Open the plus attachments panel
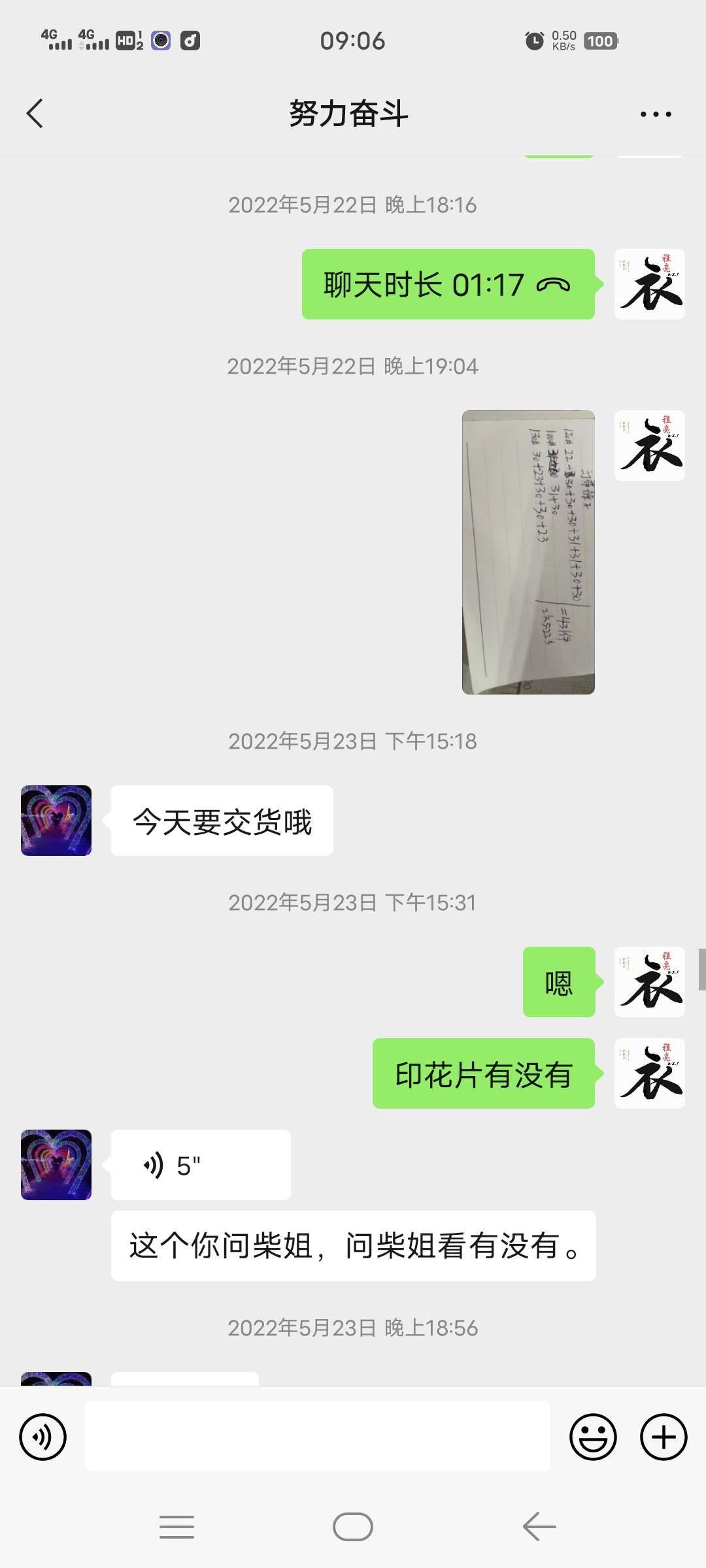Image resolution: width=706 pixels, height=1568 pixels. click(x=663, y=1437)
